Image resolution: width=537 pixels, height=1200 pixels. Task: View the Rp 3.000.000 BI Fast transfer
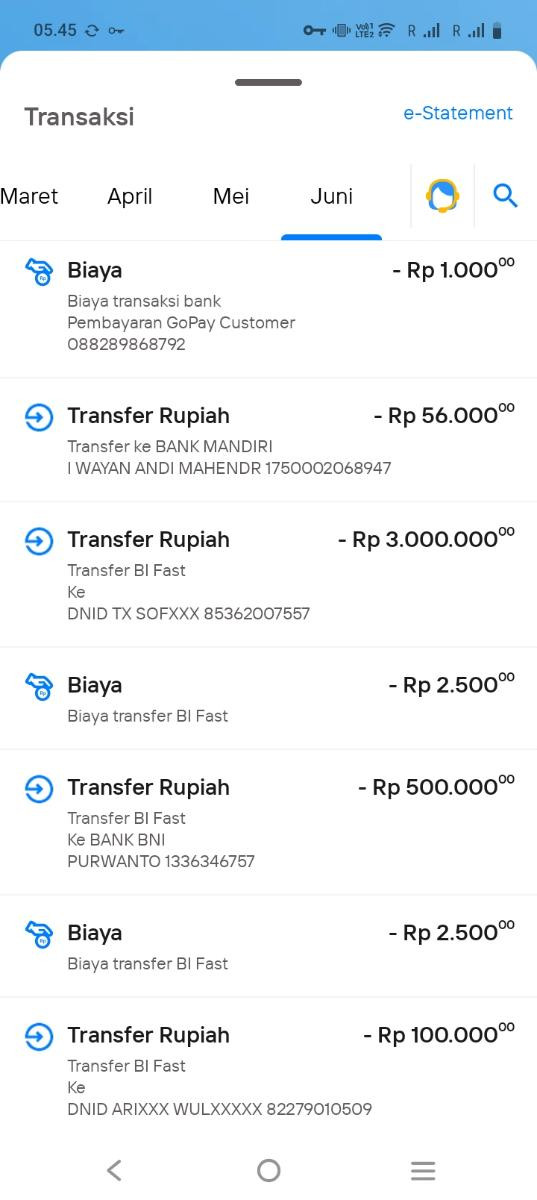pos(268,575)
